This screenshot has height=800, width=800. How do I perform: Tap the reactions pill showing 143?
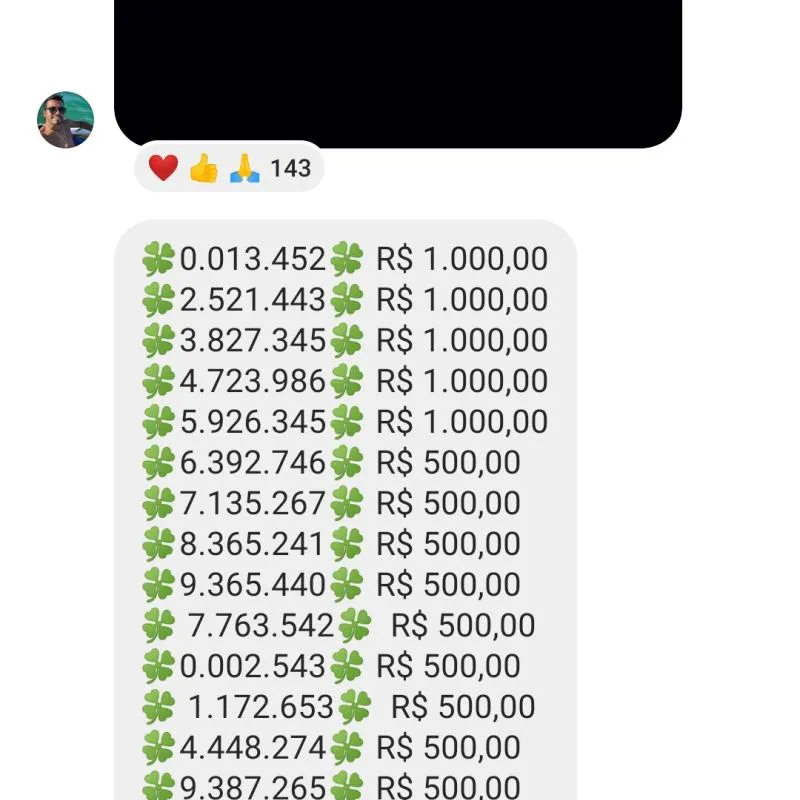229,168
